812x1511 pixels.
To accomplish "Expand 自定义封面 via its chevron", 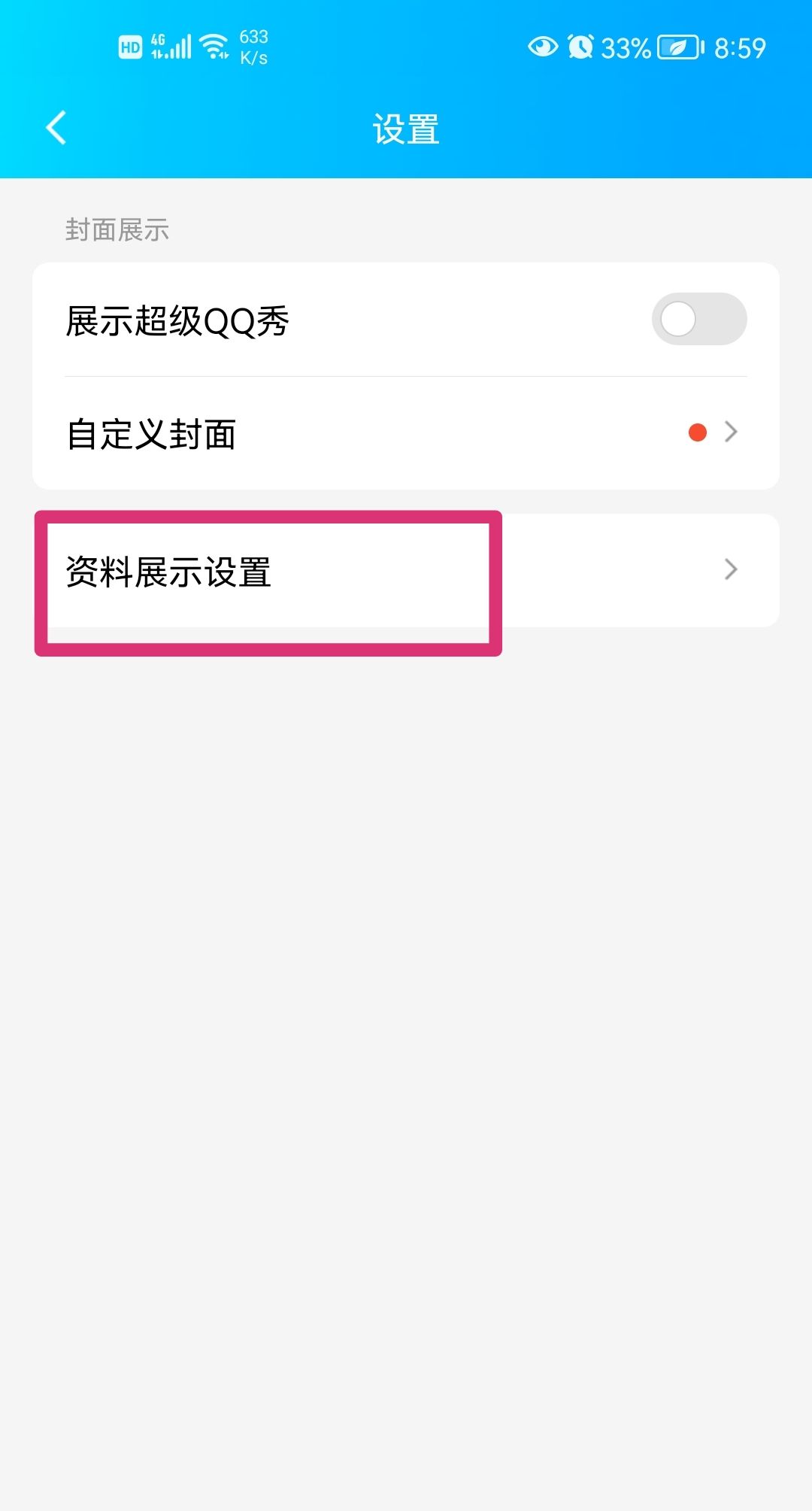I will 731,432.
